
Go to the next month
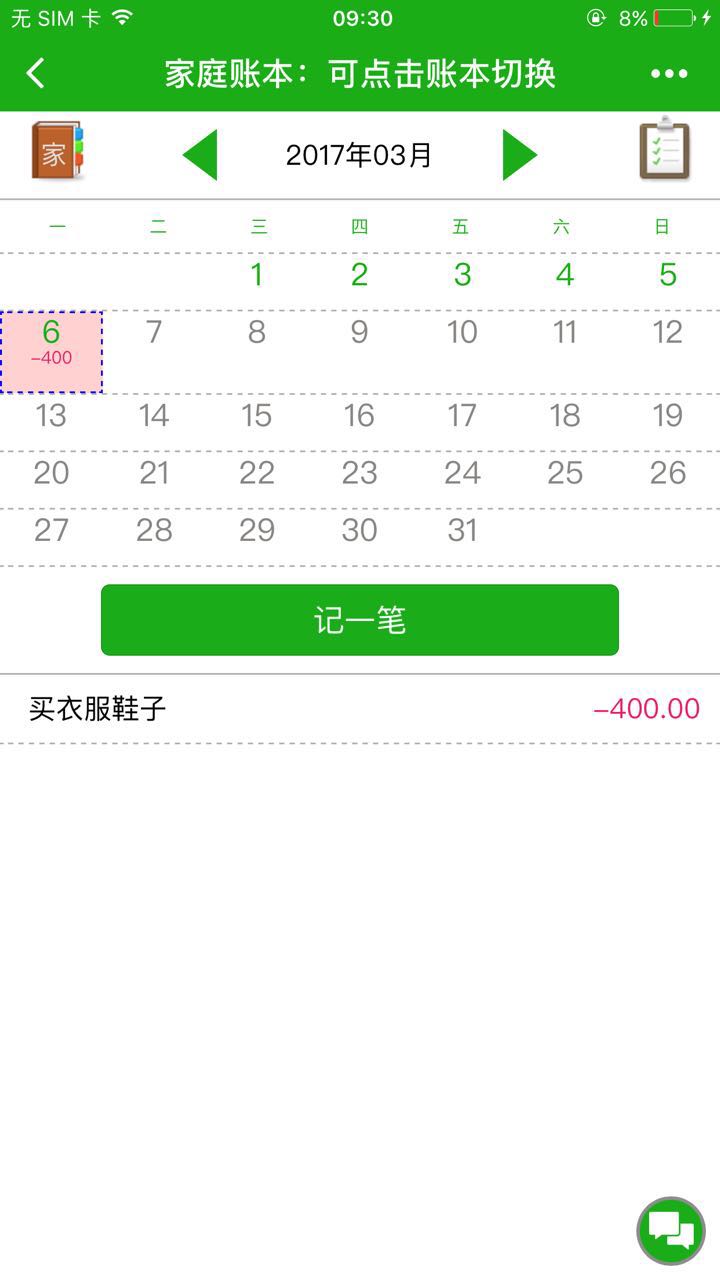coord(519,155)
